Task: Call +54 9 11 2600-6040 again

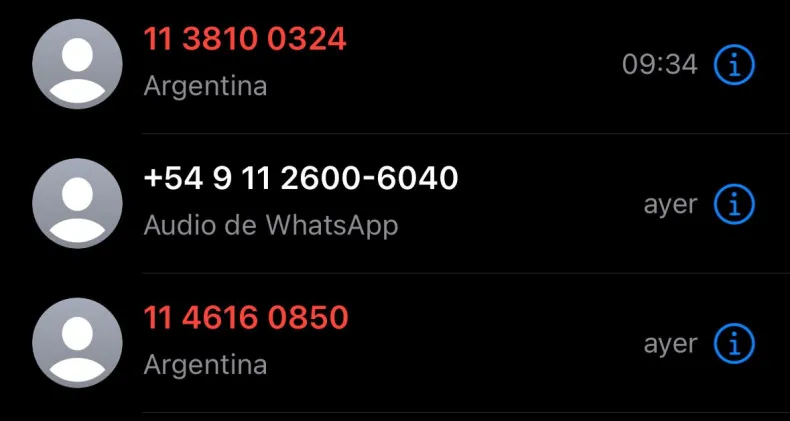Action: (x=300, y=179)
